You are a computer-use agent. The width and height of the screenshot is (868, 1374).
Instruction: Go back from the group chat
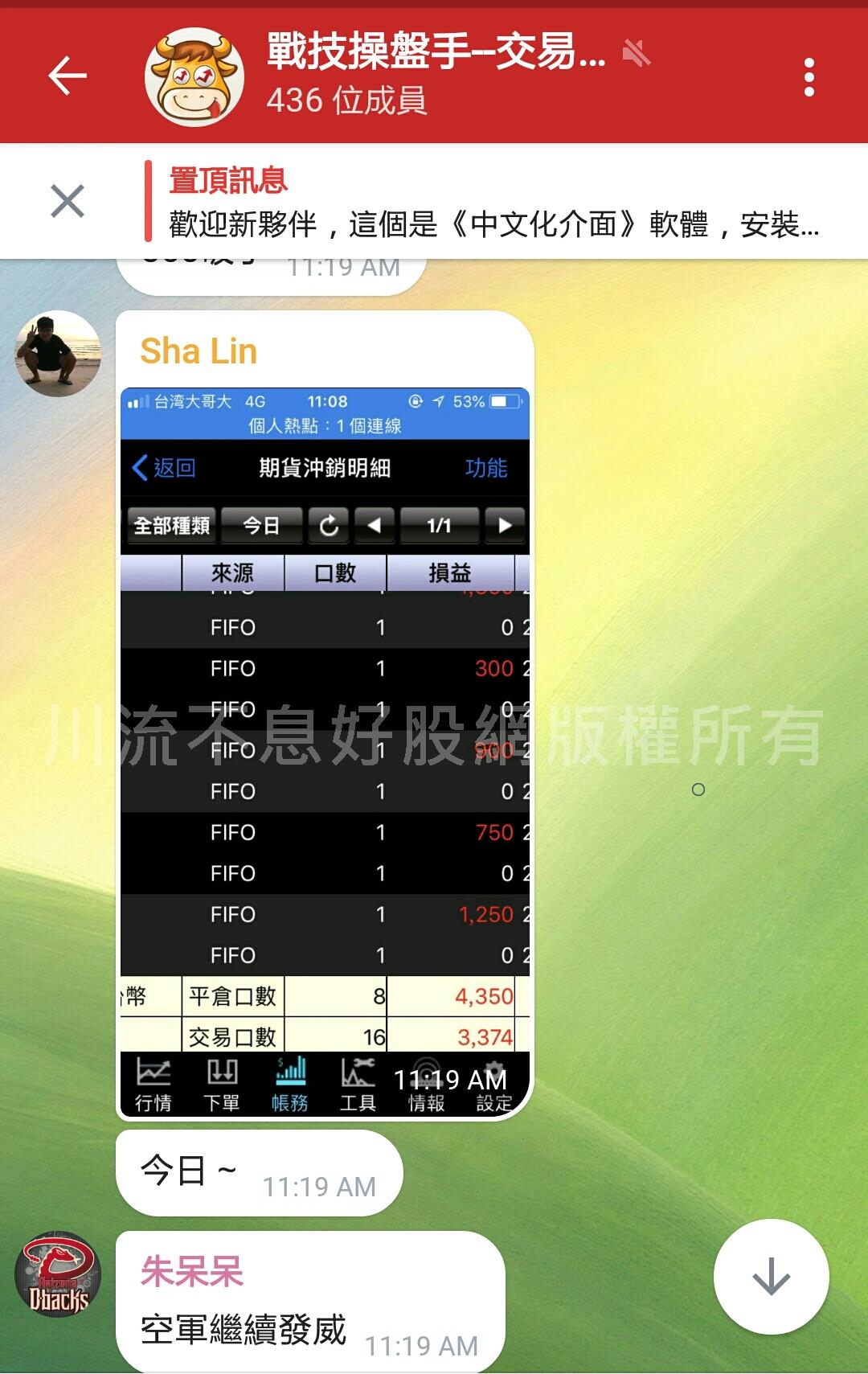68,76
